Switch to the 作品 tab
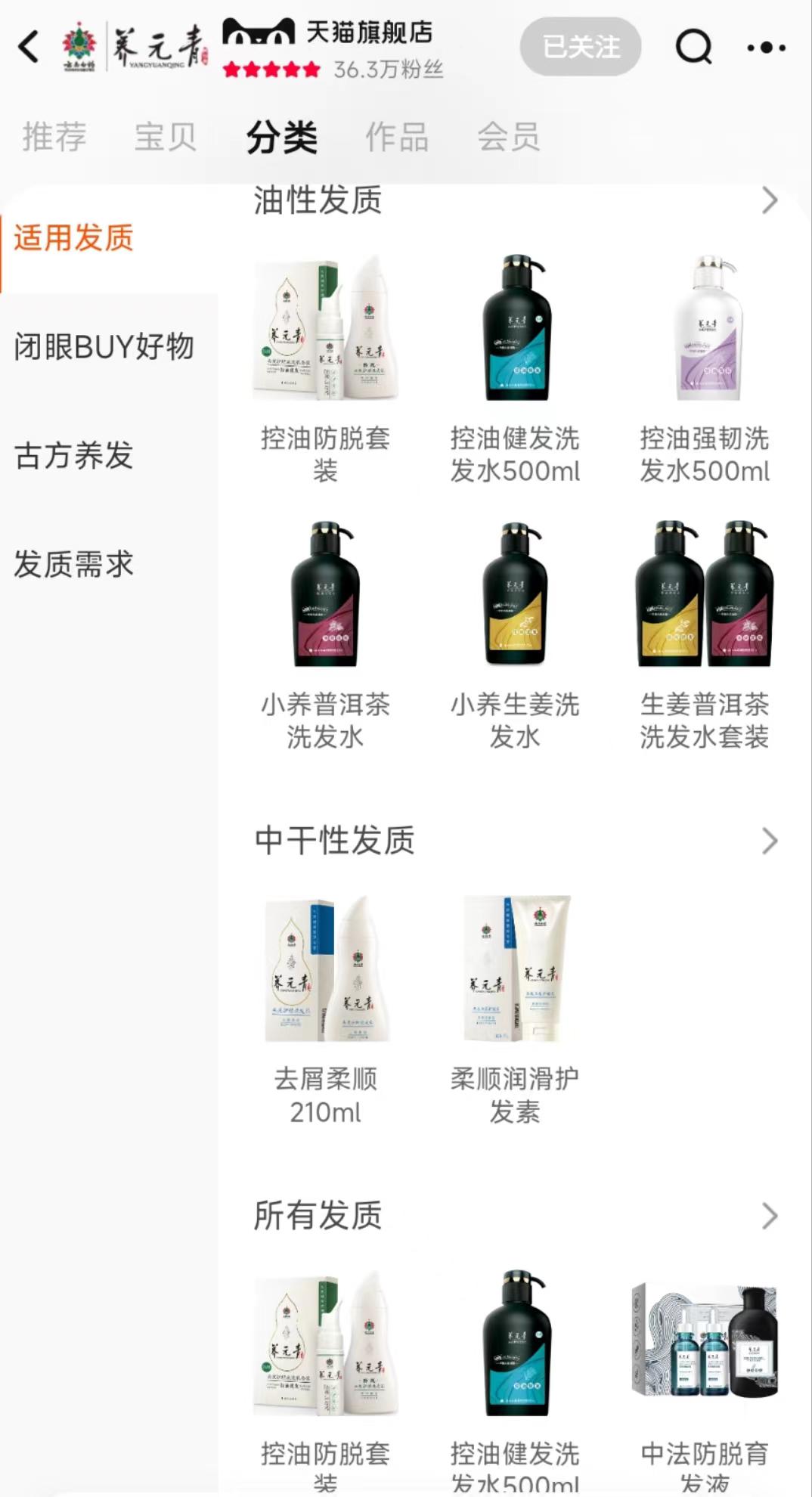The image size is (812, 1497). point(397,137)
